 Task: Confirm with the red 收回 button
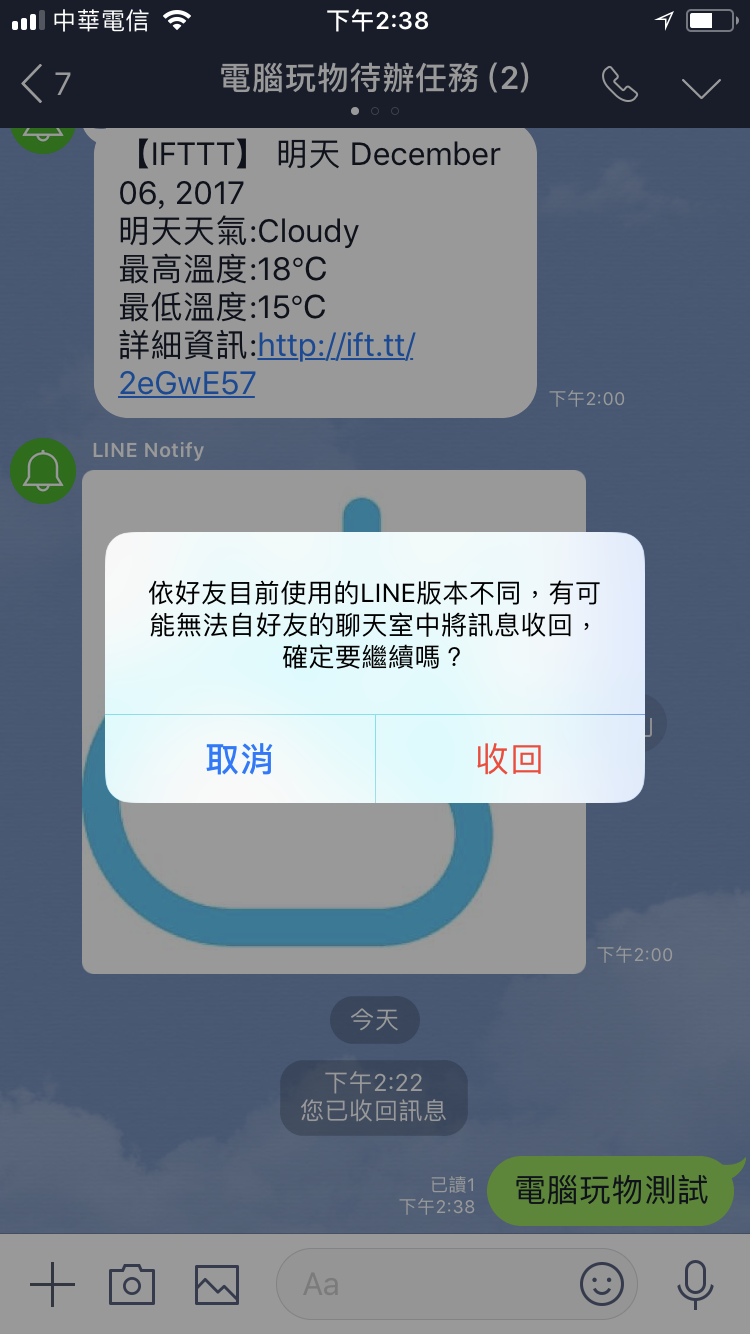click(x=509, y=759)
